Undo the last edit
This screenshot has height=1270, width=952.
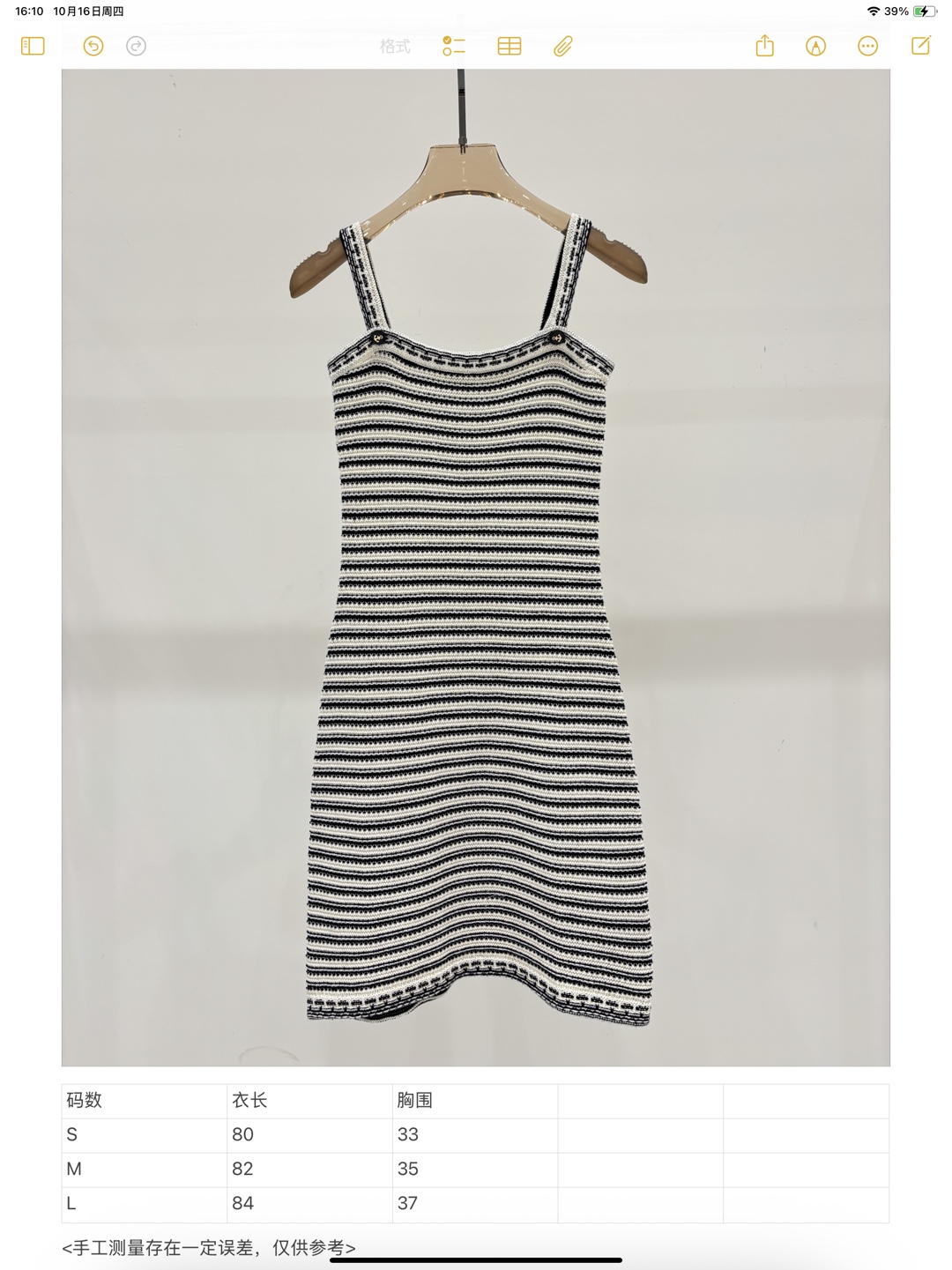click(93, 46)
